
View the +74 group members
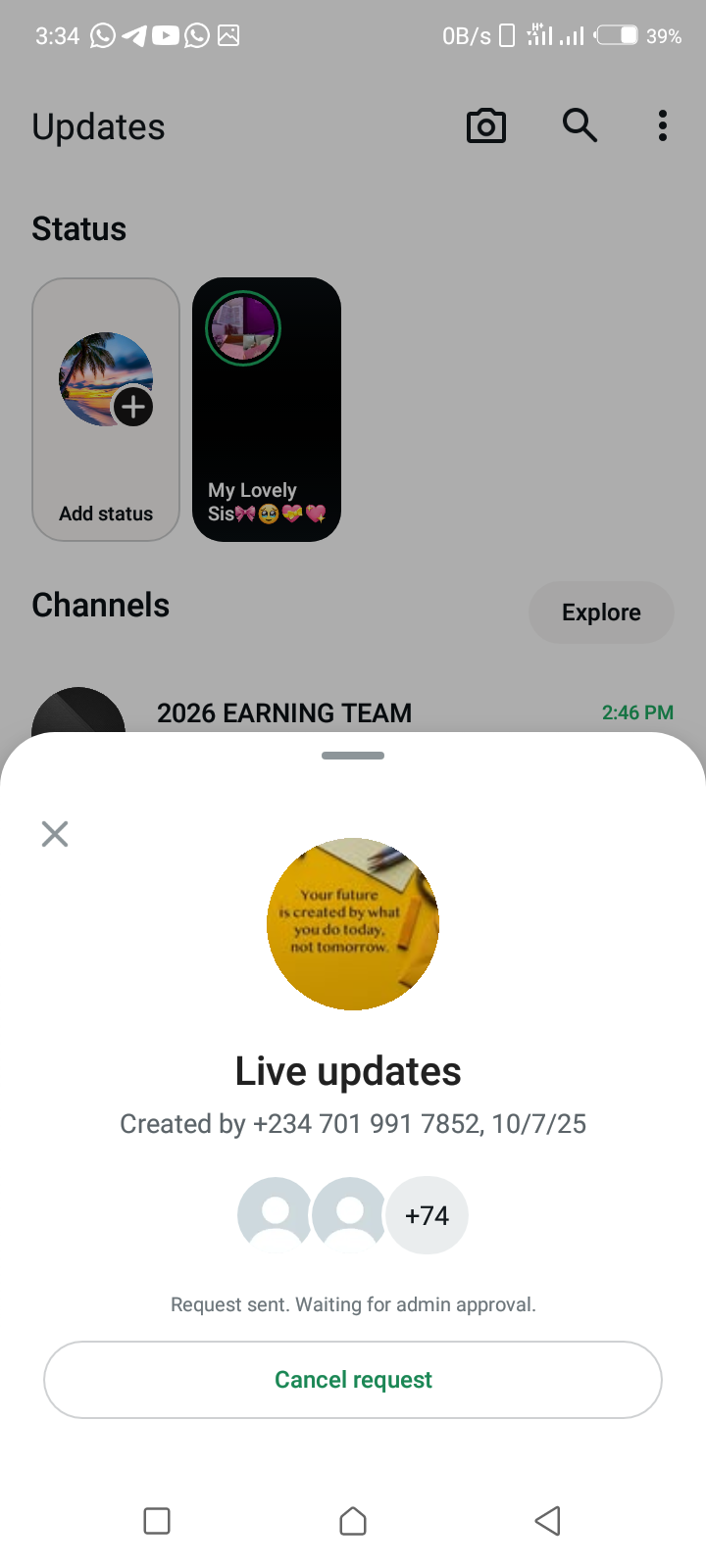(x=427, y=1215)
